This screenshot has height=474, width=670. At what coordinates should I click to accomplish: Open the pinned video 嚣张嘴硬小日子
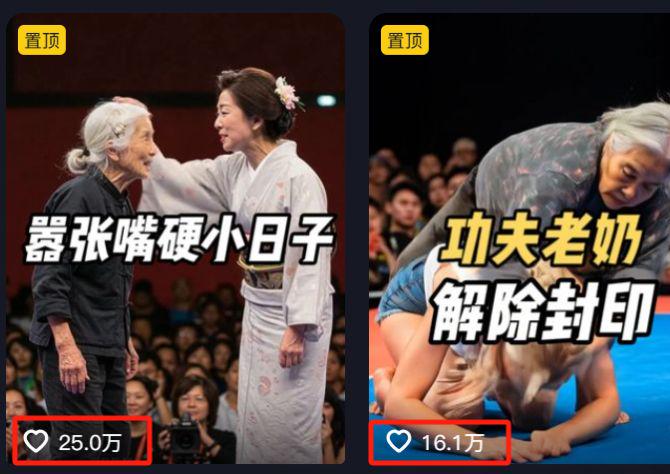click(x=176, y=240)
